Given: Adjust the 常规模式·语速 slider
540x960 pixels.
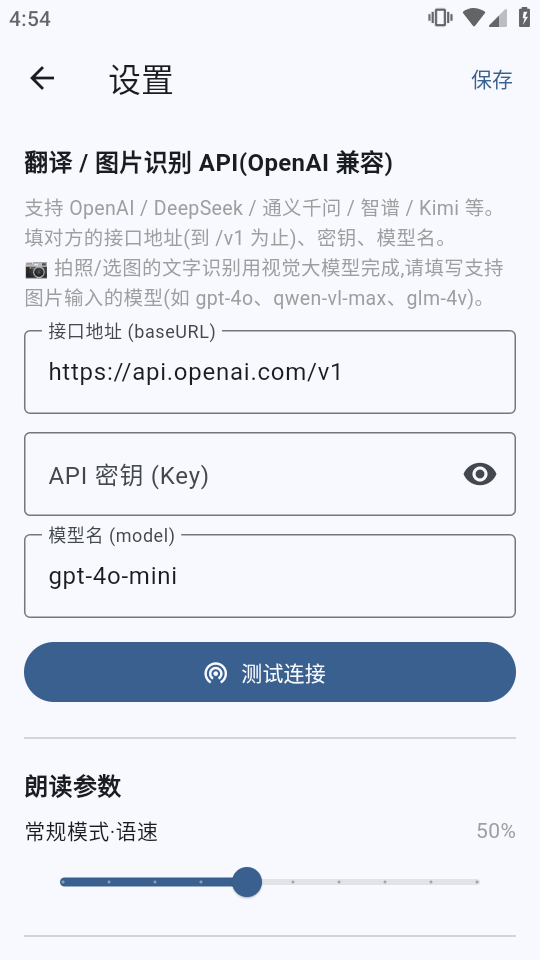Looking at the screenshot, I should [270, 882].
